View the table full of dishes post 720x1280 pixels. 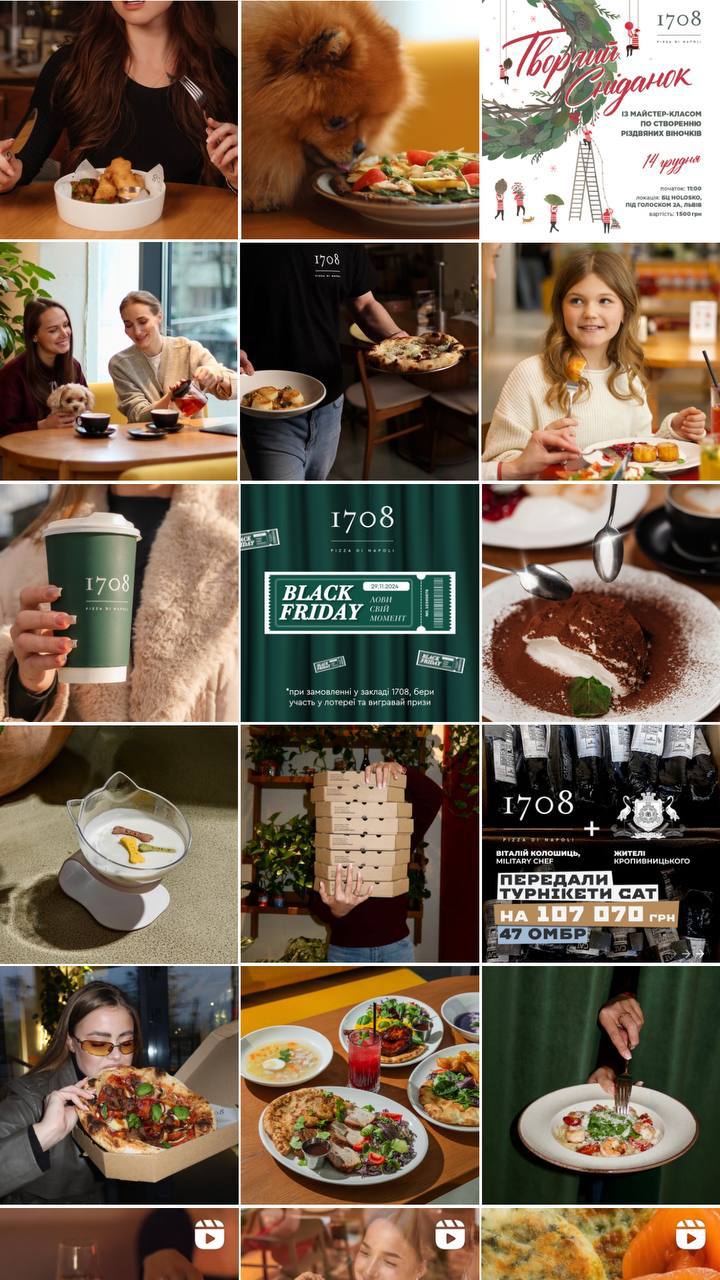pyautogui.click(x=359, y=1084)
